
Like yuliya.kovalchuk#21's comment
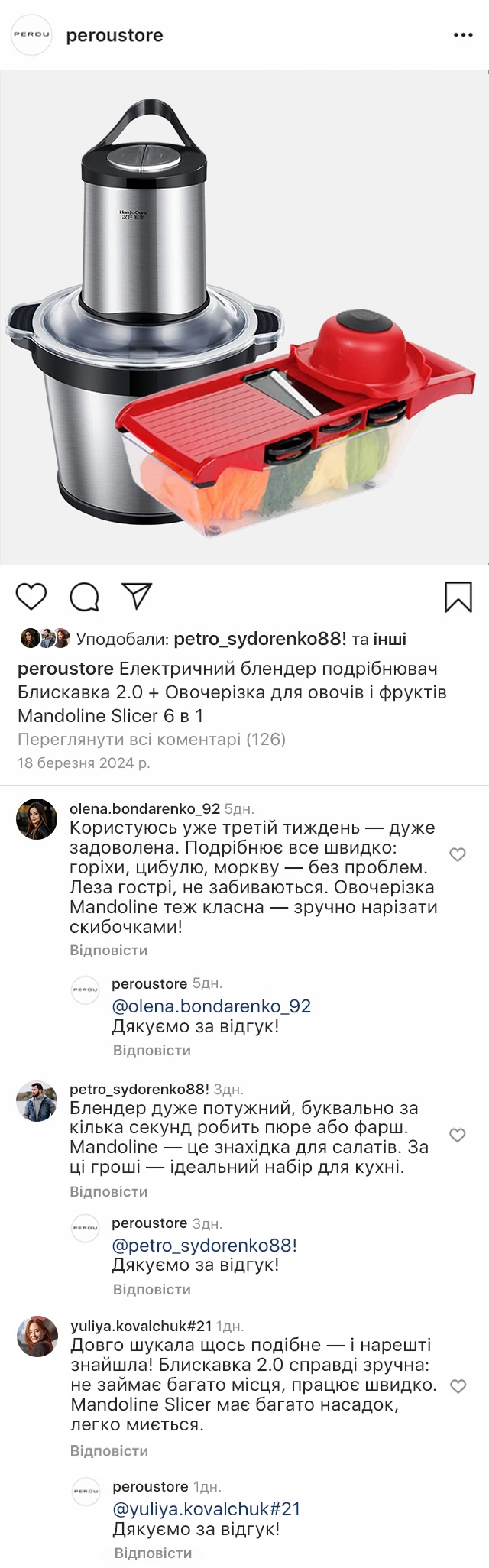pyautogui.click(x=458, y=1386)
